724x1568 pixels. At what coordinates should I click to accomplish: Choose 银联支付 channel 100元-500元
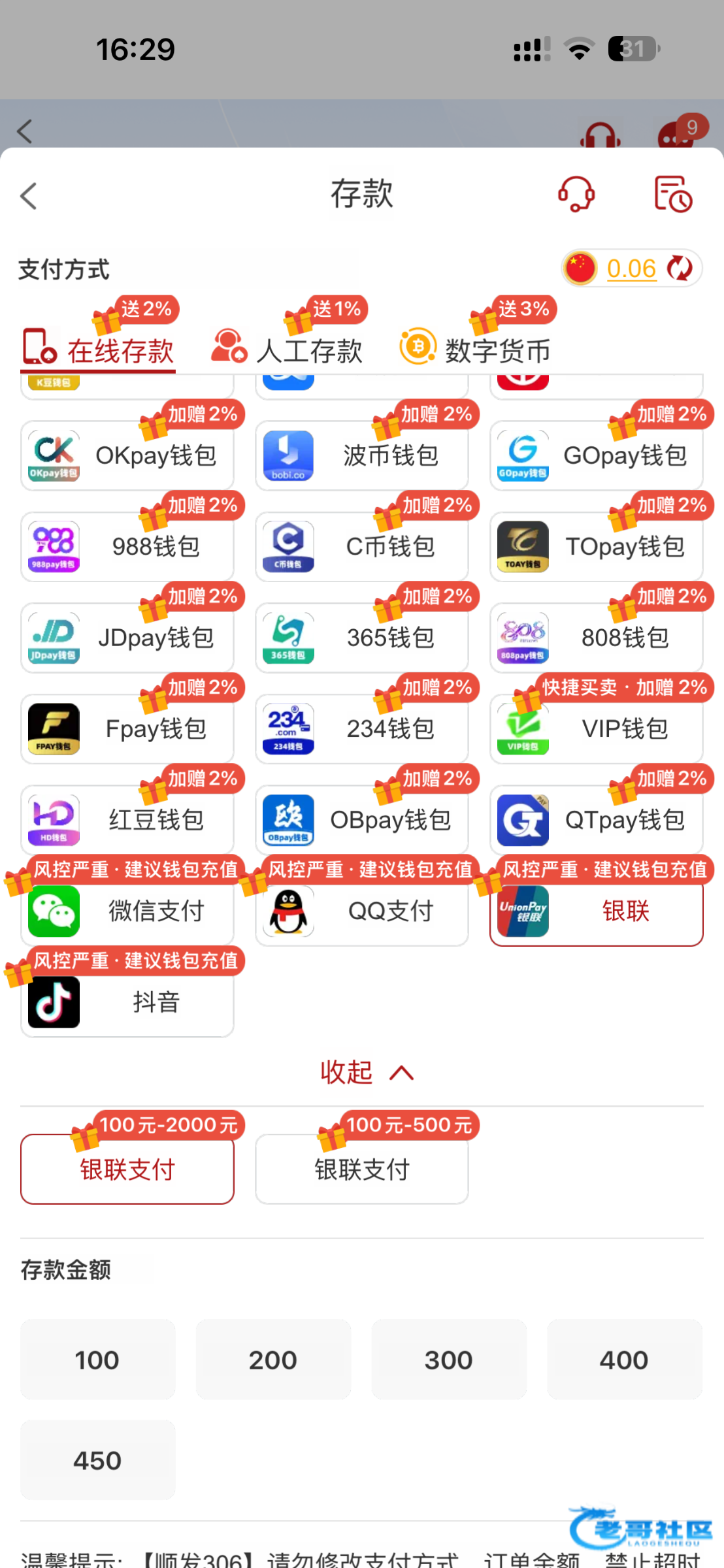pyautogui.click(x=362, y=1169)
